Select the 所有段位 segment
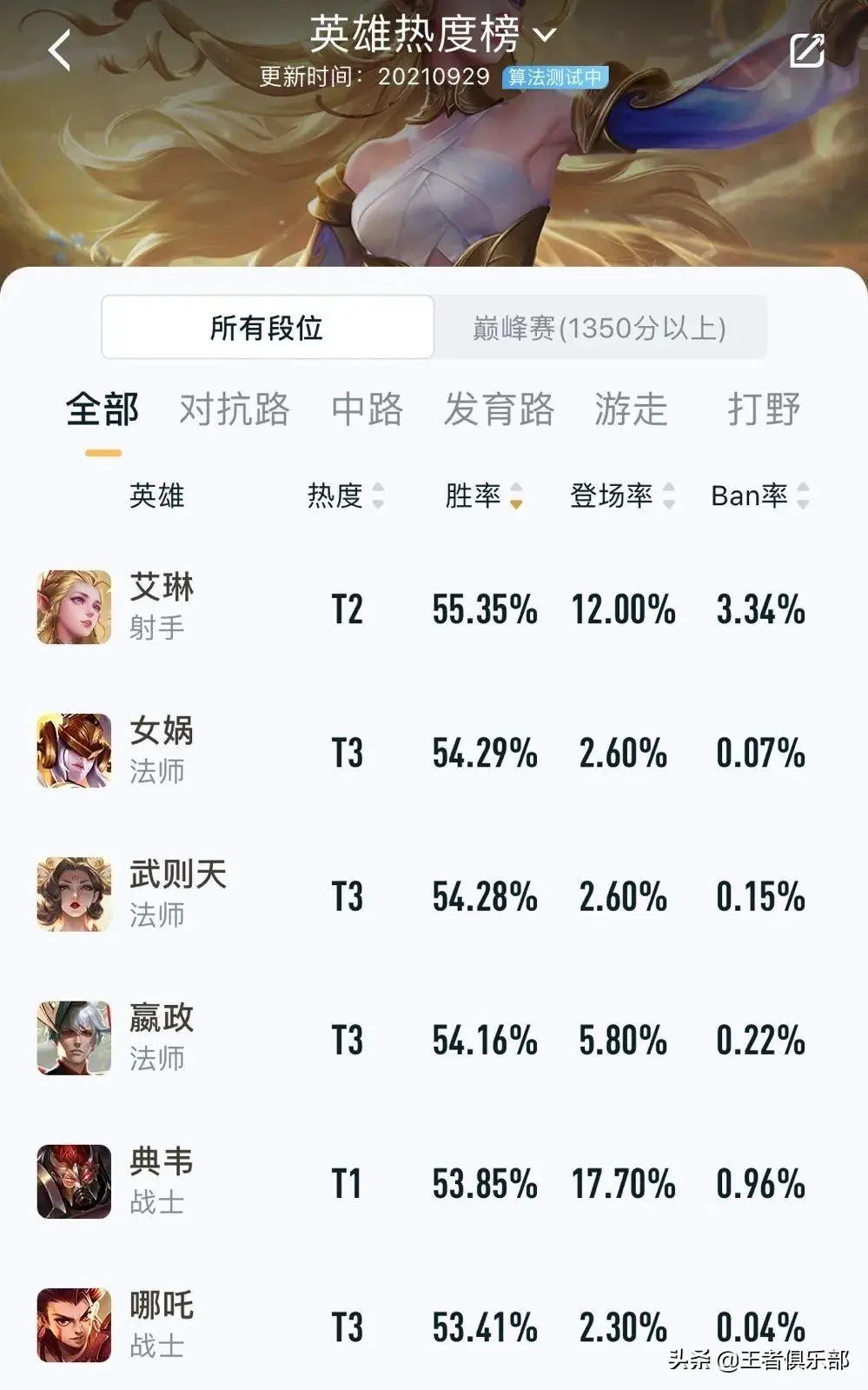The height and width of the screenshot is (1390, 868). [267, 327]
